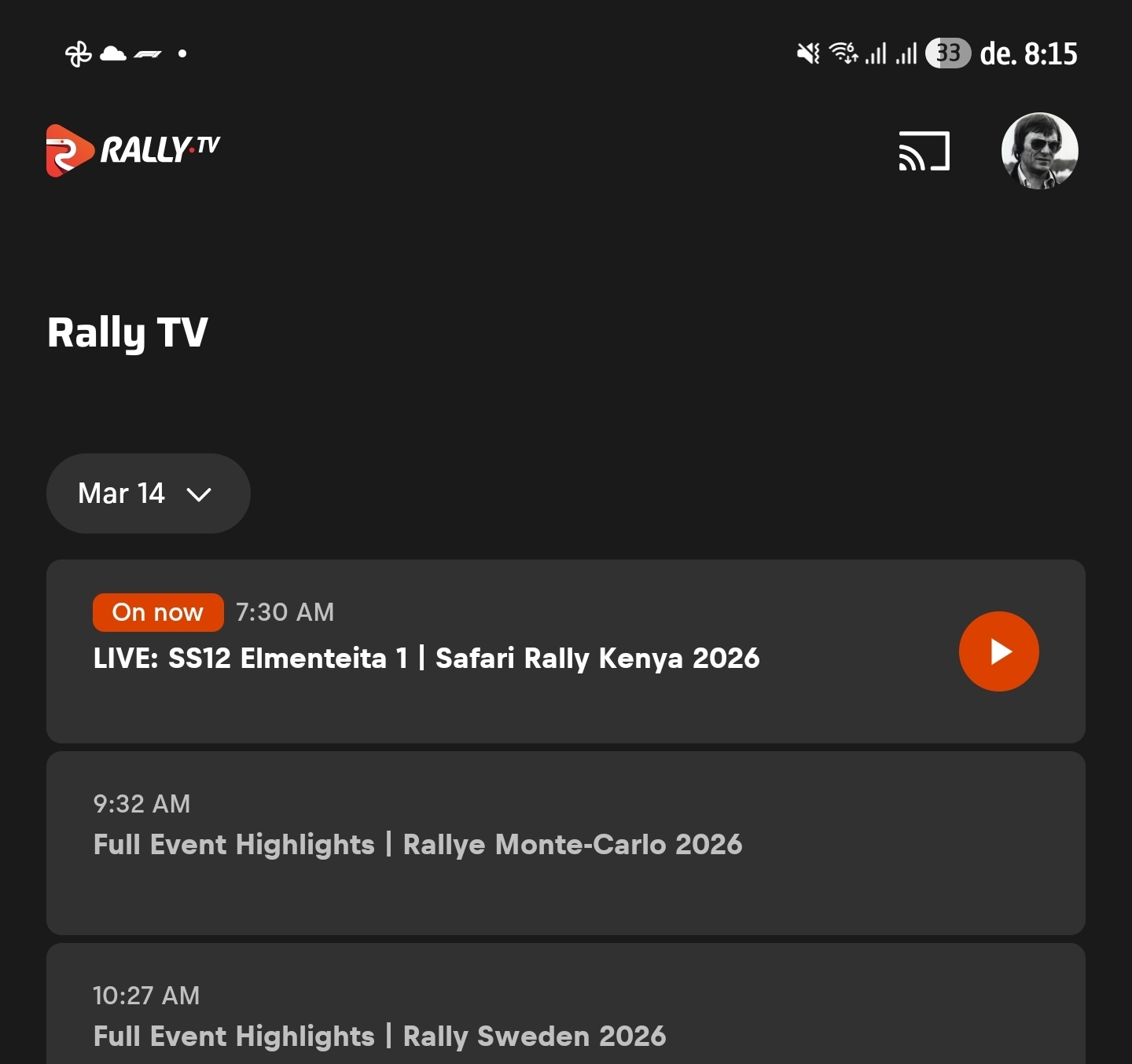This screenshot has width=1132, height=1064.
Task: Go to the Rally.TV home logo
Action: click(x=133, y=150)
